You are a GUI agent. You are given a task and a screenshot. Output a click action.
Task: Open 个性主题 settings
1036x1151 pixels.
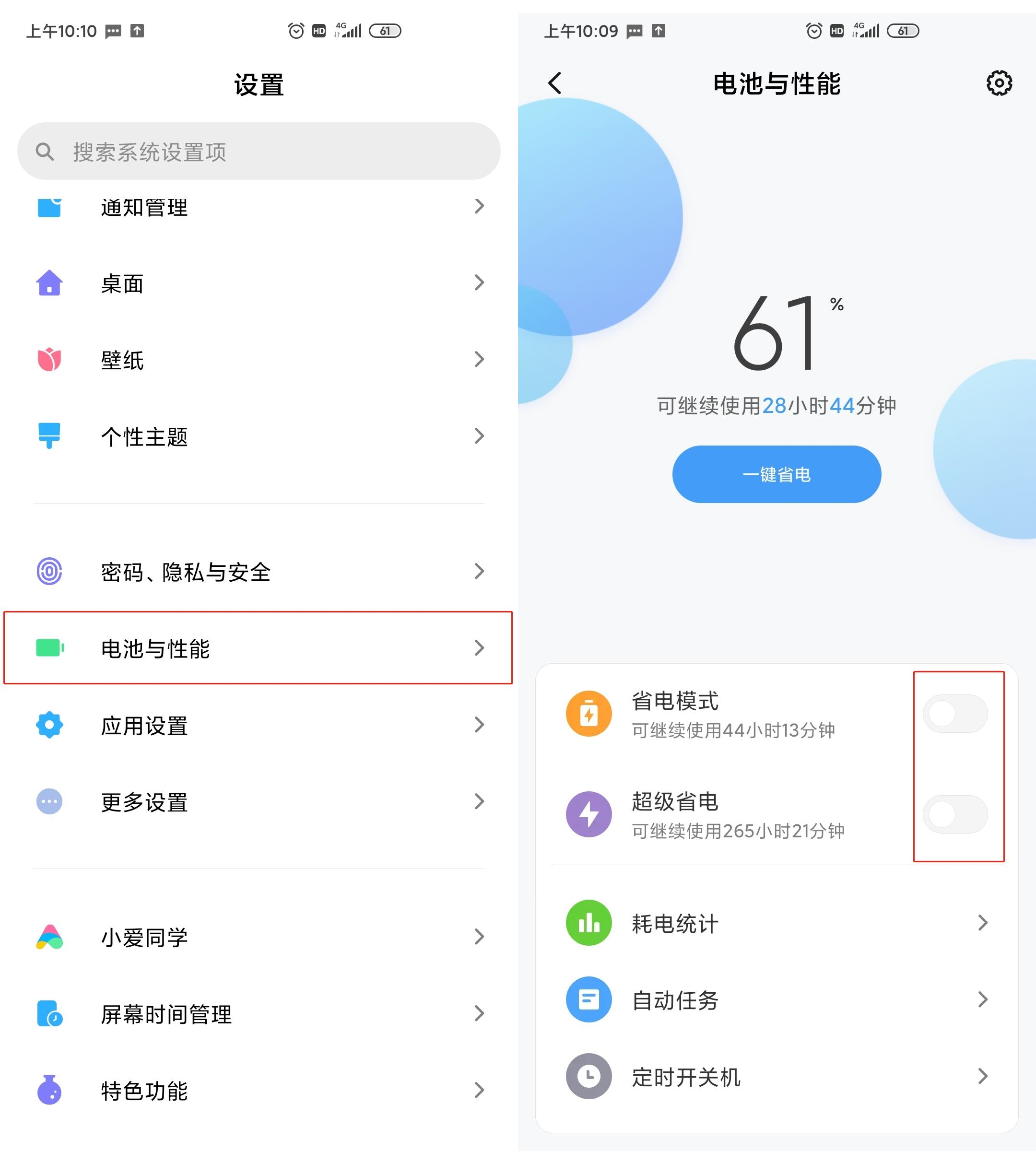[259, 436]
